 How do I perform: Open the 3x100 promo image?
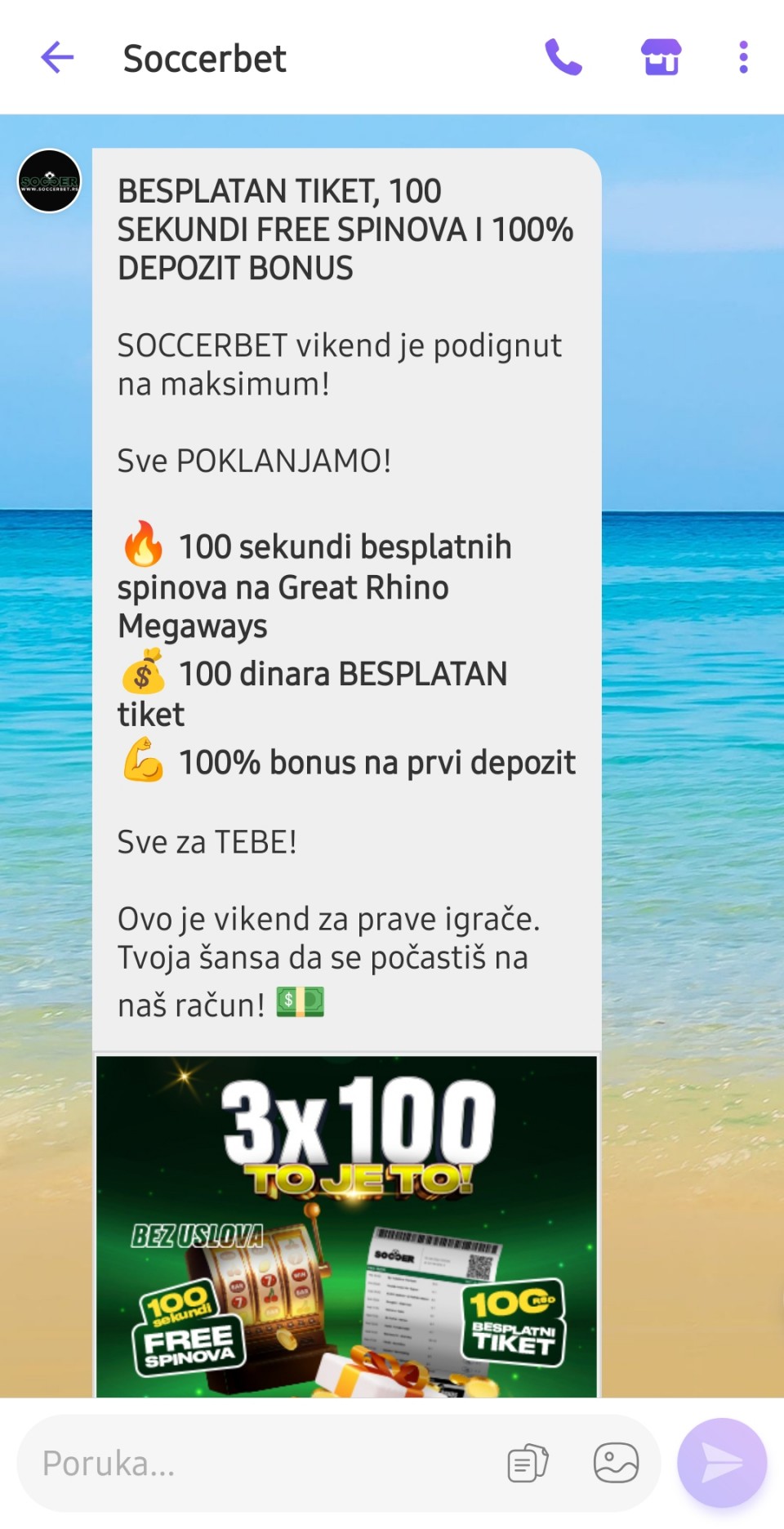(347, 1225)
